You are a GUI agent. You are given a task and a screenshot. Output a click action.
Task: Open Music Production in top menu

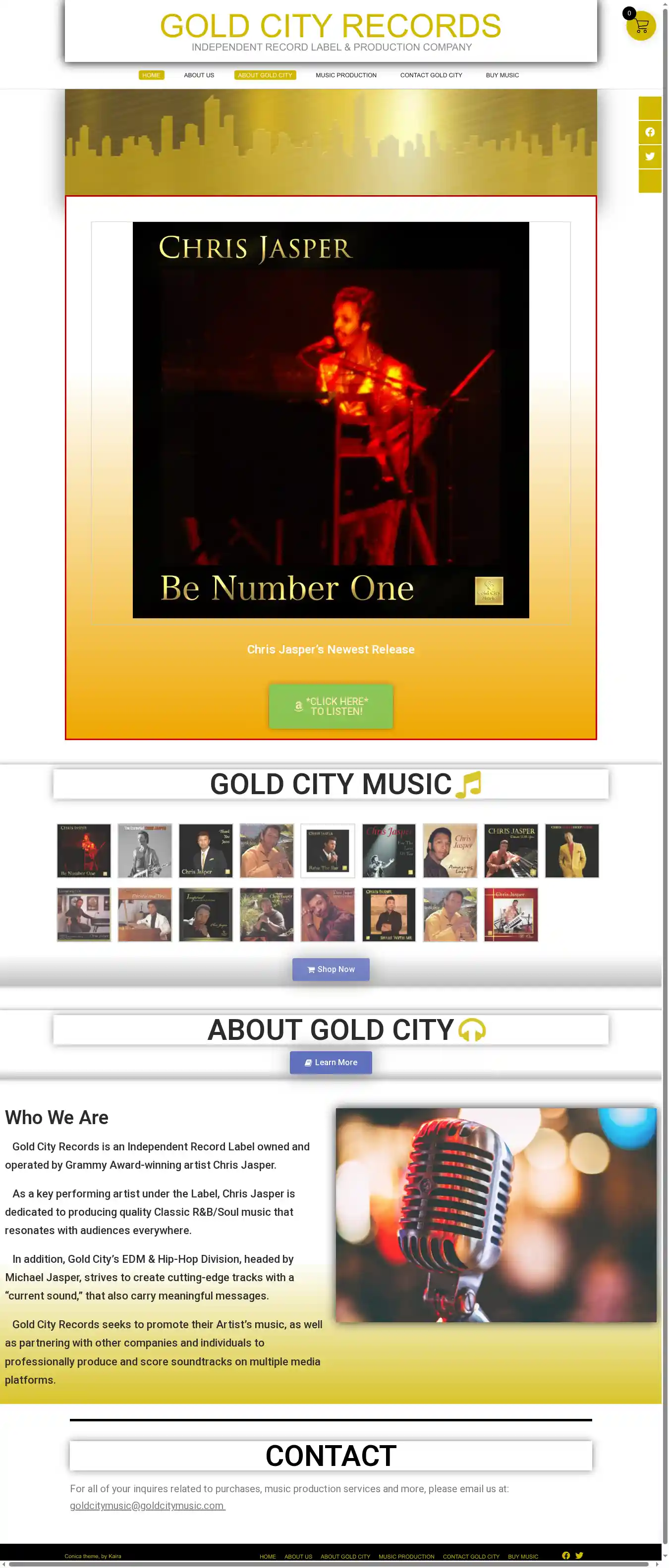point(346,75)
